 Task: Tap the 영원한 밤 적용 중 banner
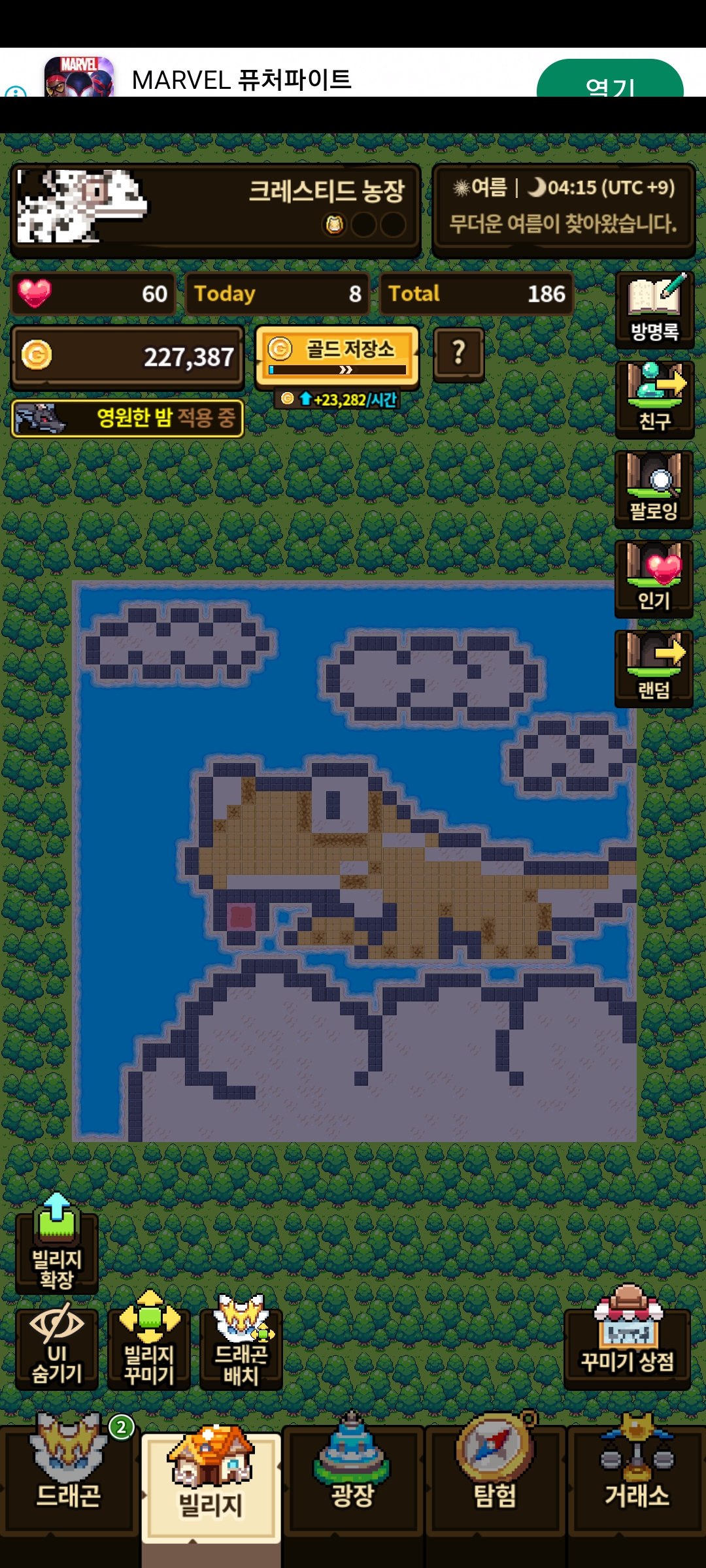coord(127,418)
